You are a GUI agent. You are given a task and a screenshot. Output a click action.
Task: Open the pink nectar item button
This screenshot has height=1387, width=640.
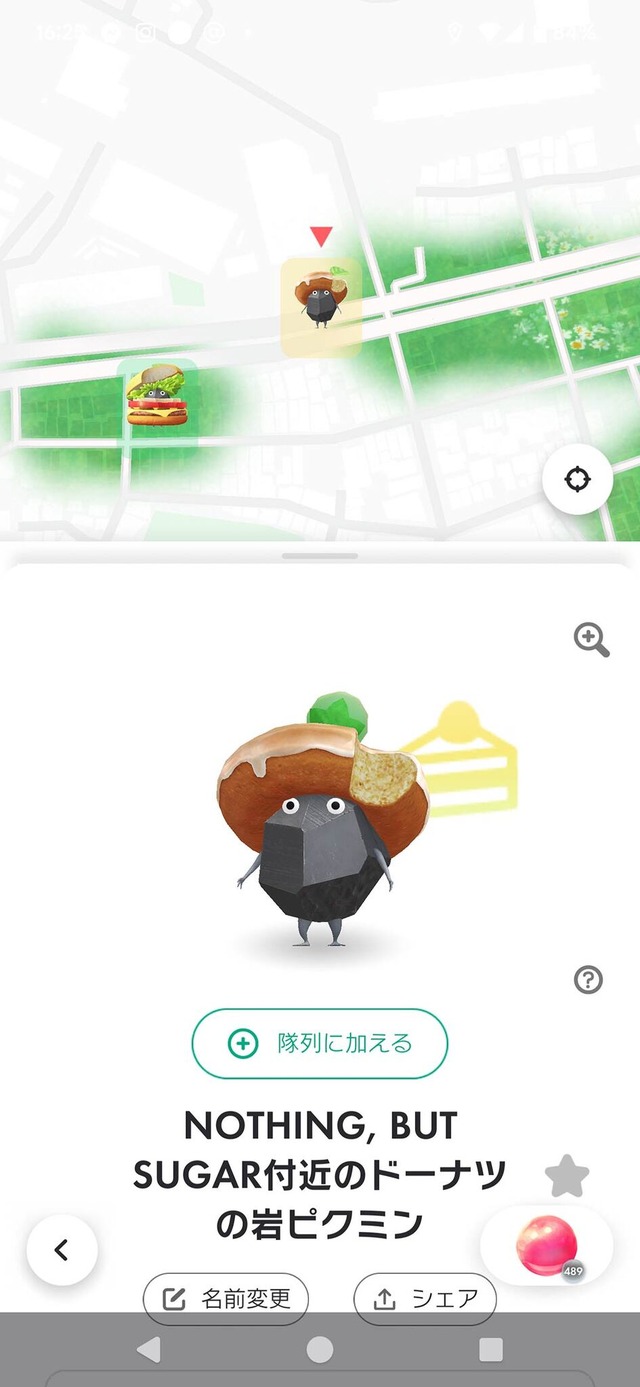pyautogui.click(x=547, y=1246)
